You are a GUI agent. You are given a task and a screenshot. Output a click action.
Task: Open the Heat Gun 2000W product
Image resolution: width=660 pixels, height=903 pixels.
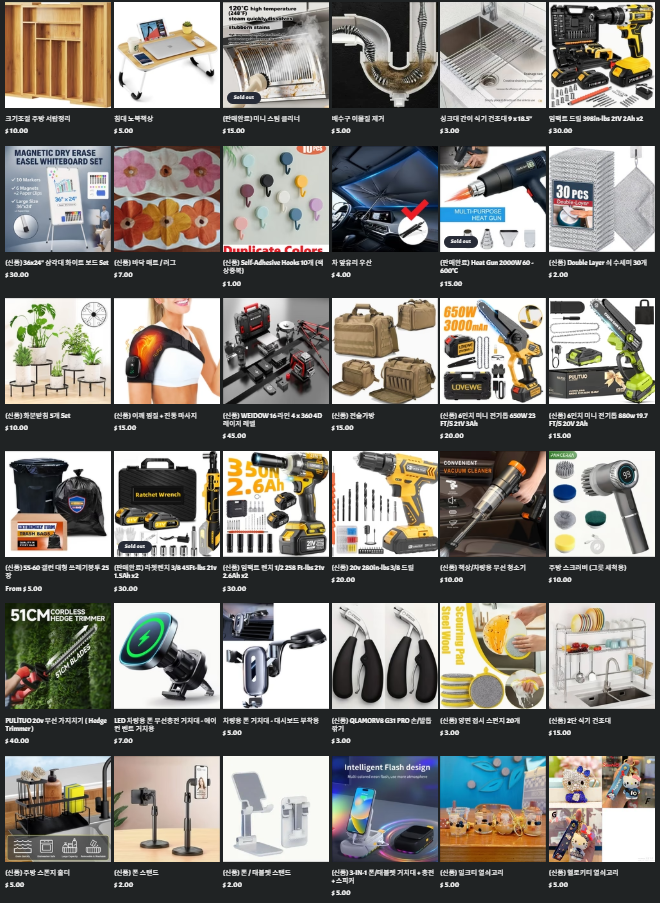tap(493, 199)
